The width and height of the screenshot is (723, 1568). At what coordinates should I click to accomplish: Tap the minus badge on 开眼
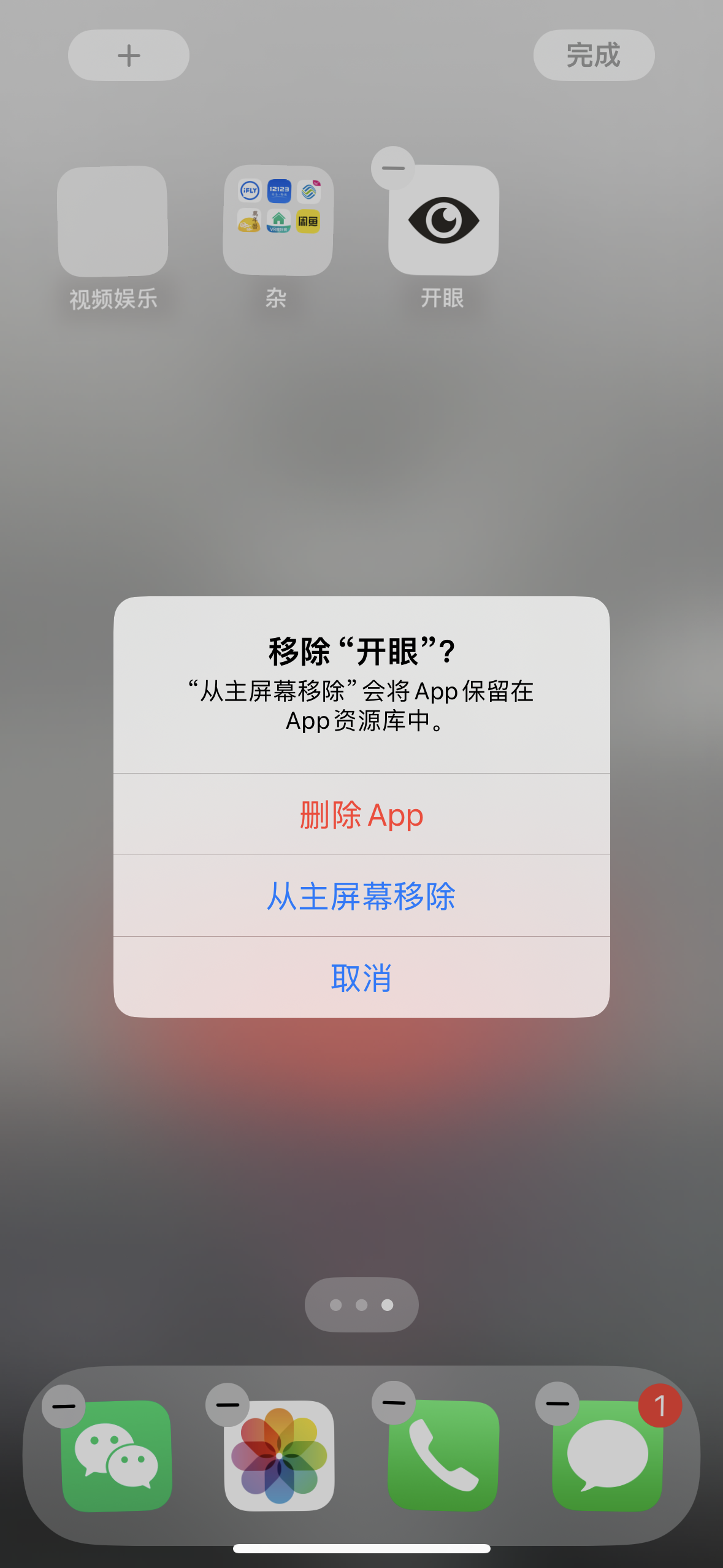click(x=393, y=168)
